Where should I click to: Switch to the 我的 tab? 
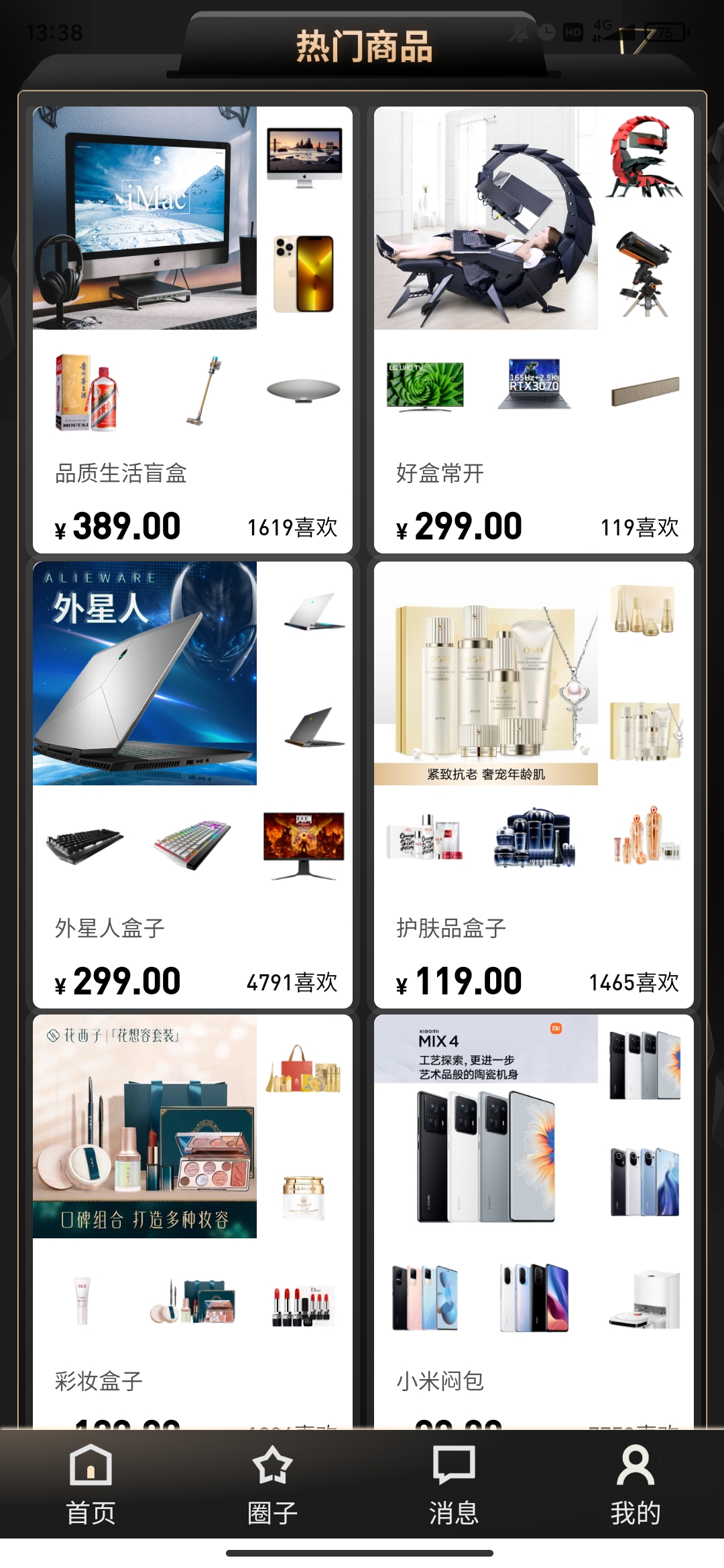coord(635,1484)
